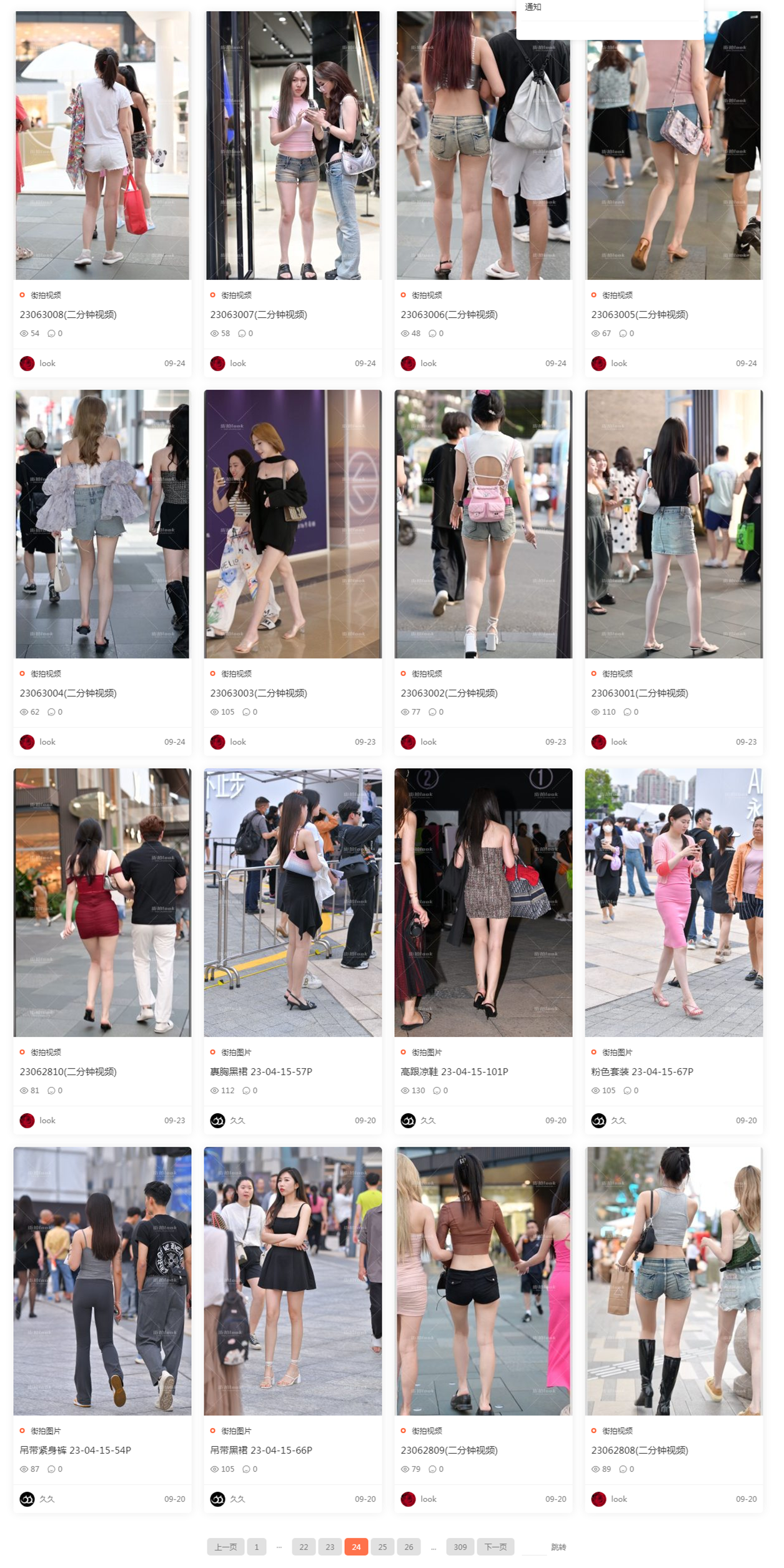Open post 吊带紧身裤 23-04-15-54P

[75, 1450]
